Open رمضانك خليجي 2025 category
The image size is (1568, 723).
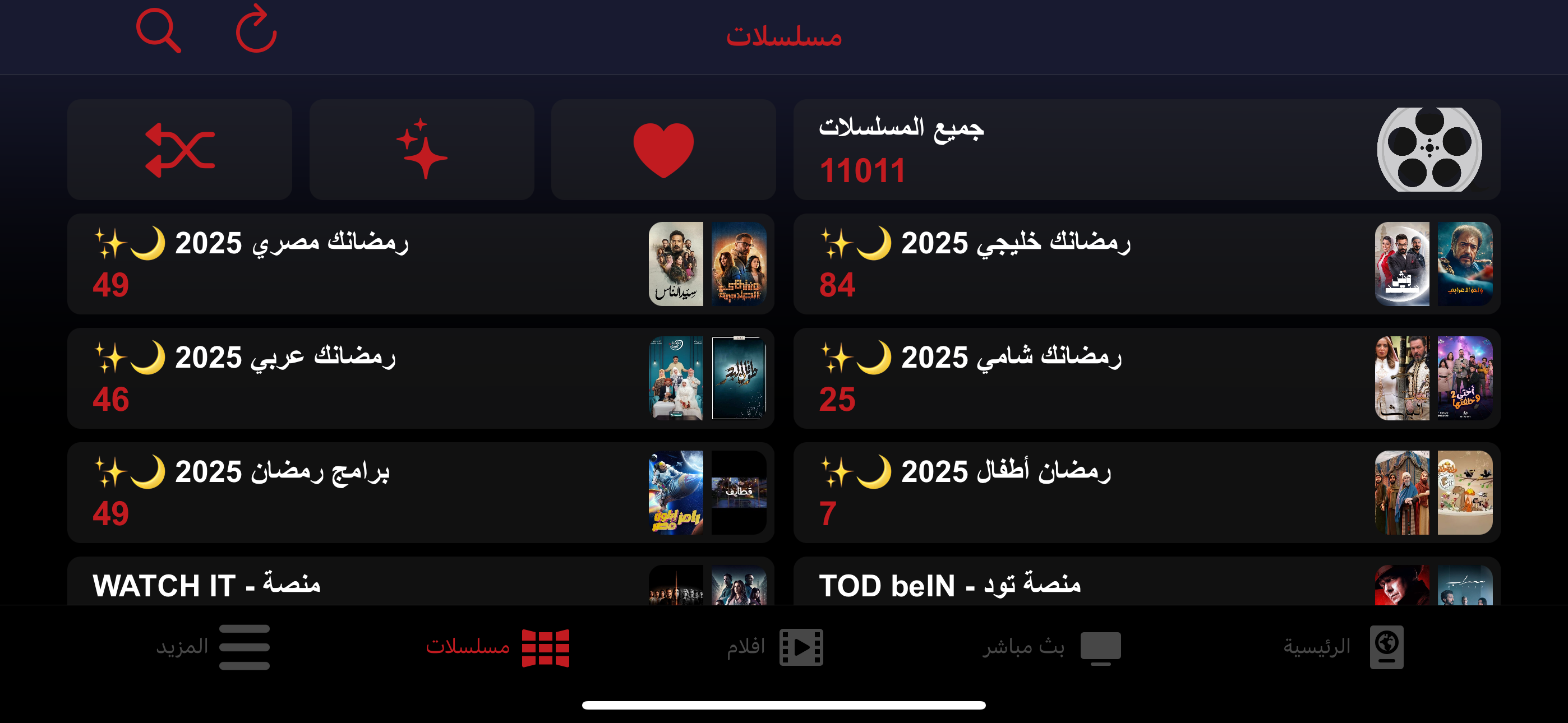tap(1147, 264)
